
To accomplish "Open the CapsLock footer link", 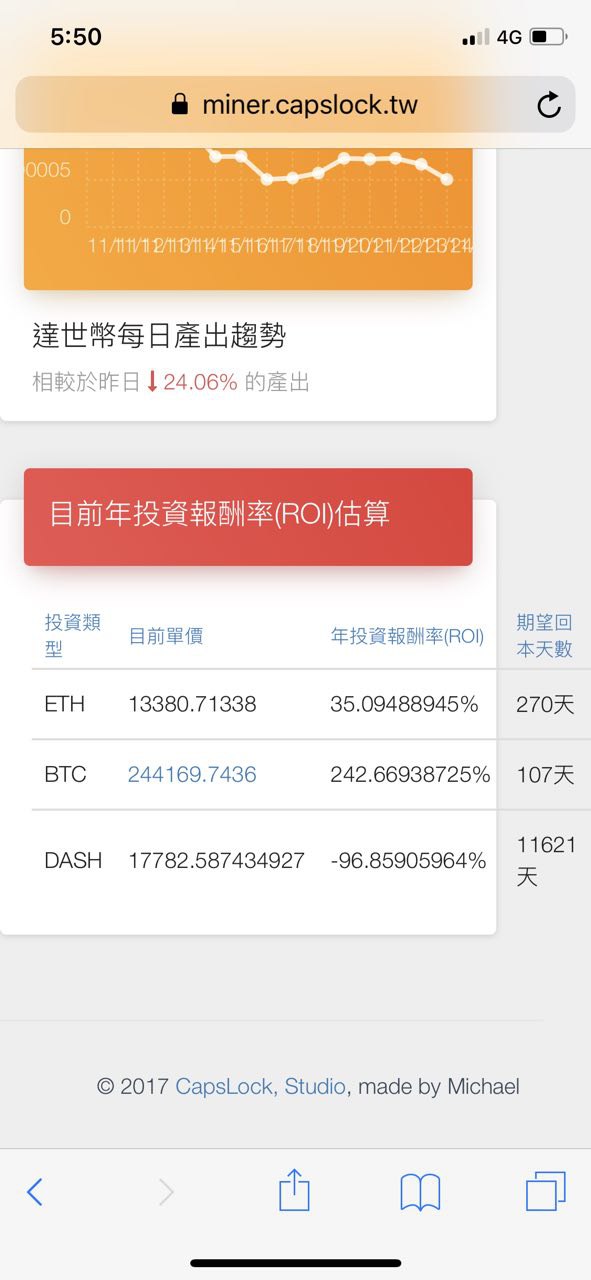I will tap(224, 1086).
